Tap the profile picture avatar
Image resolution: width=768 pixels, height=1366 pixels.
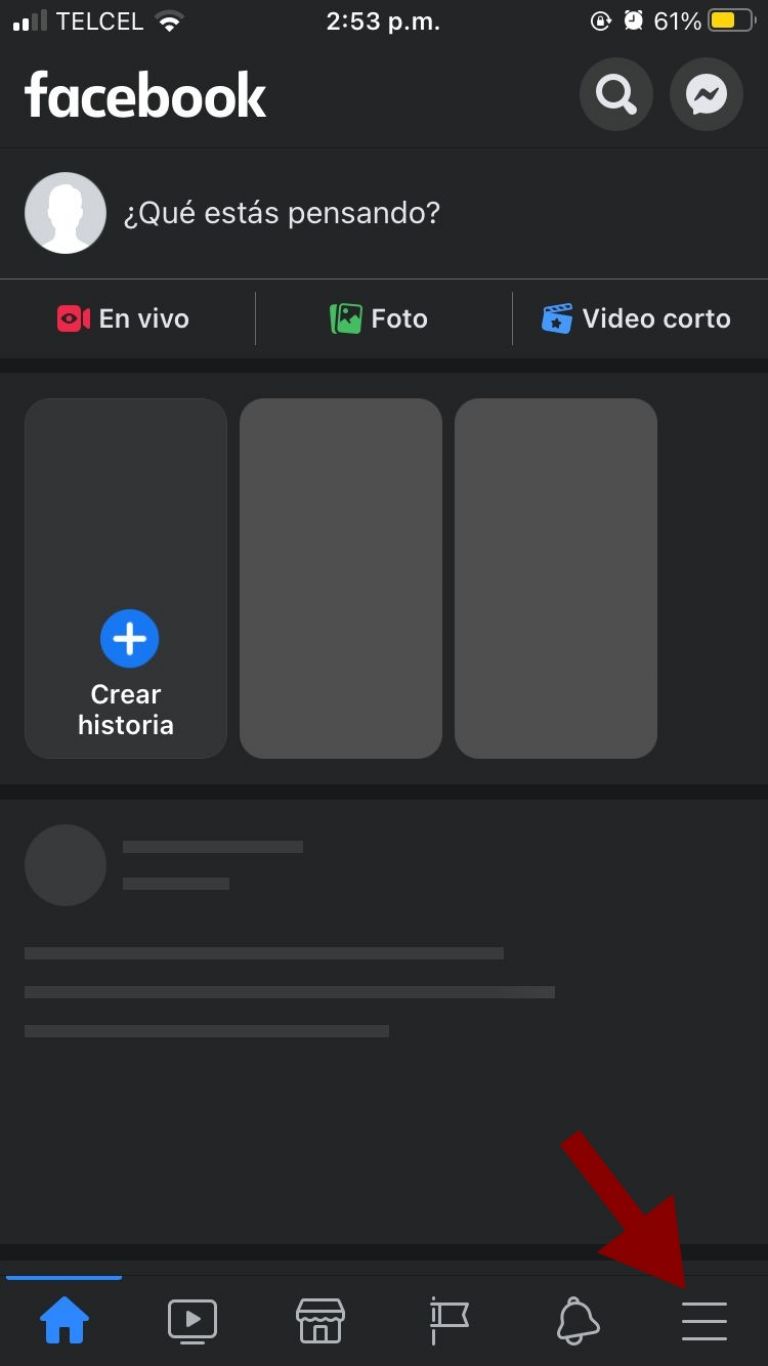tap(65, 213)
